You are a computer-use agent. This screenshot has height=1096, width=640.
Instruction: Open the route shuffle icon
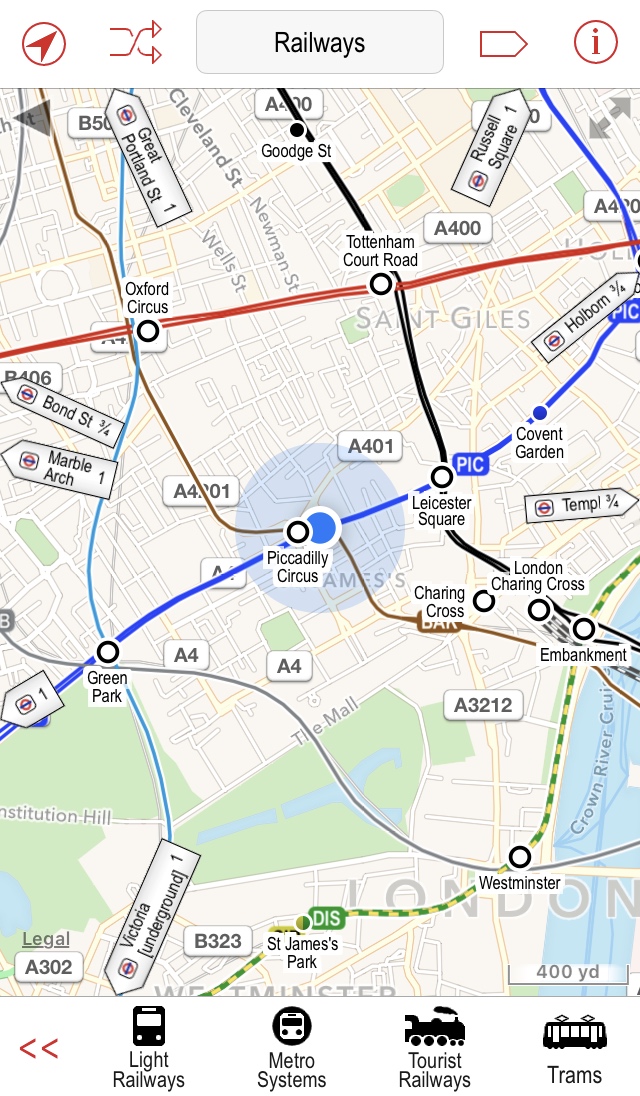click(136, 43)
